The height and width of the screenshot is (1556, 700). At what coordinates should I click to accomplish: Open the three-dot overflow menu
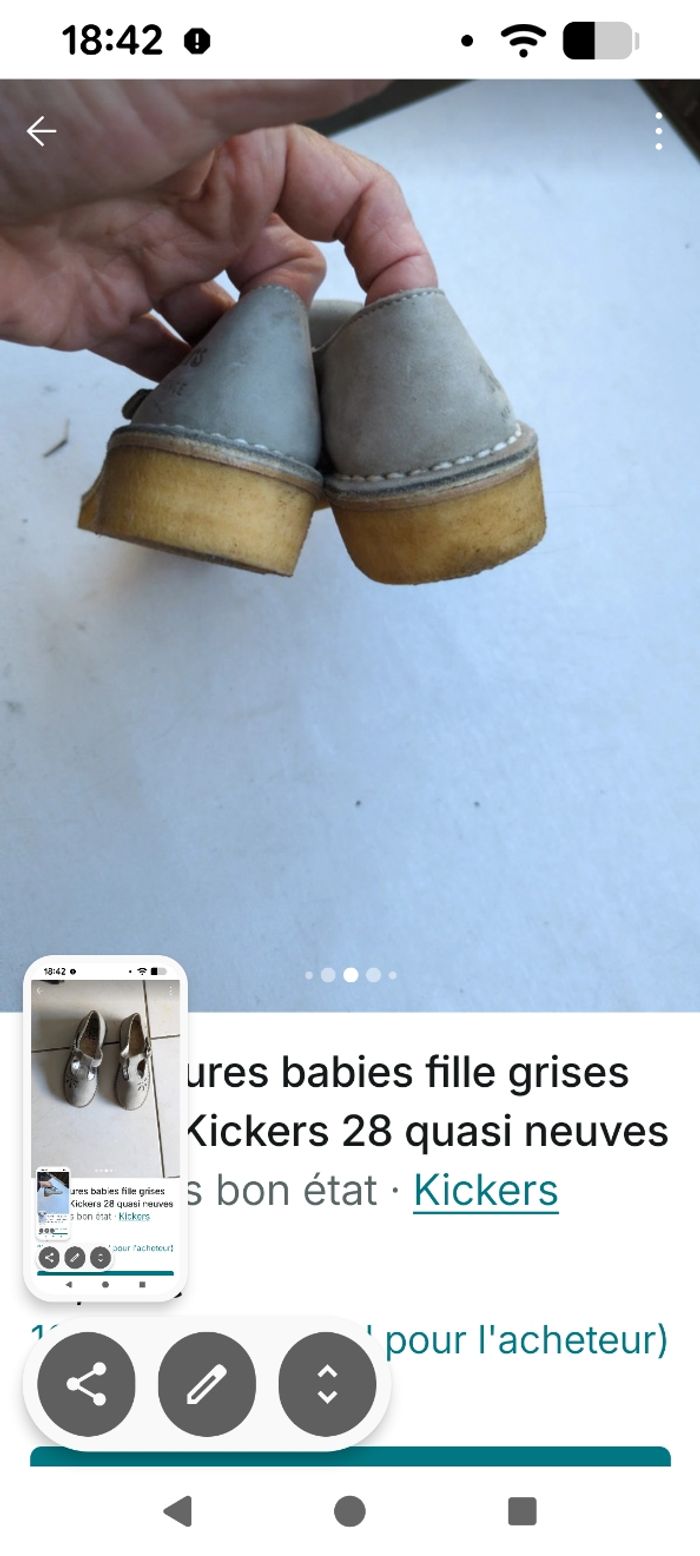pos(658,131)
